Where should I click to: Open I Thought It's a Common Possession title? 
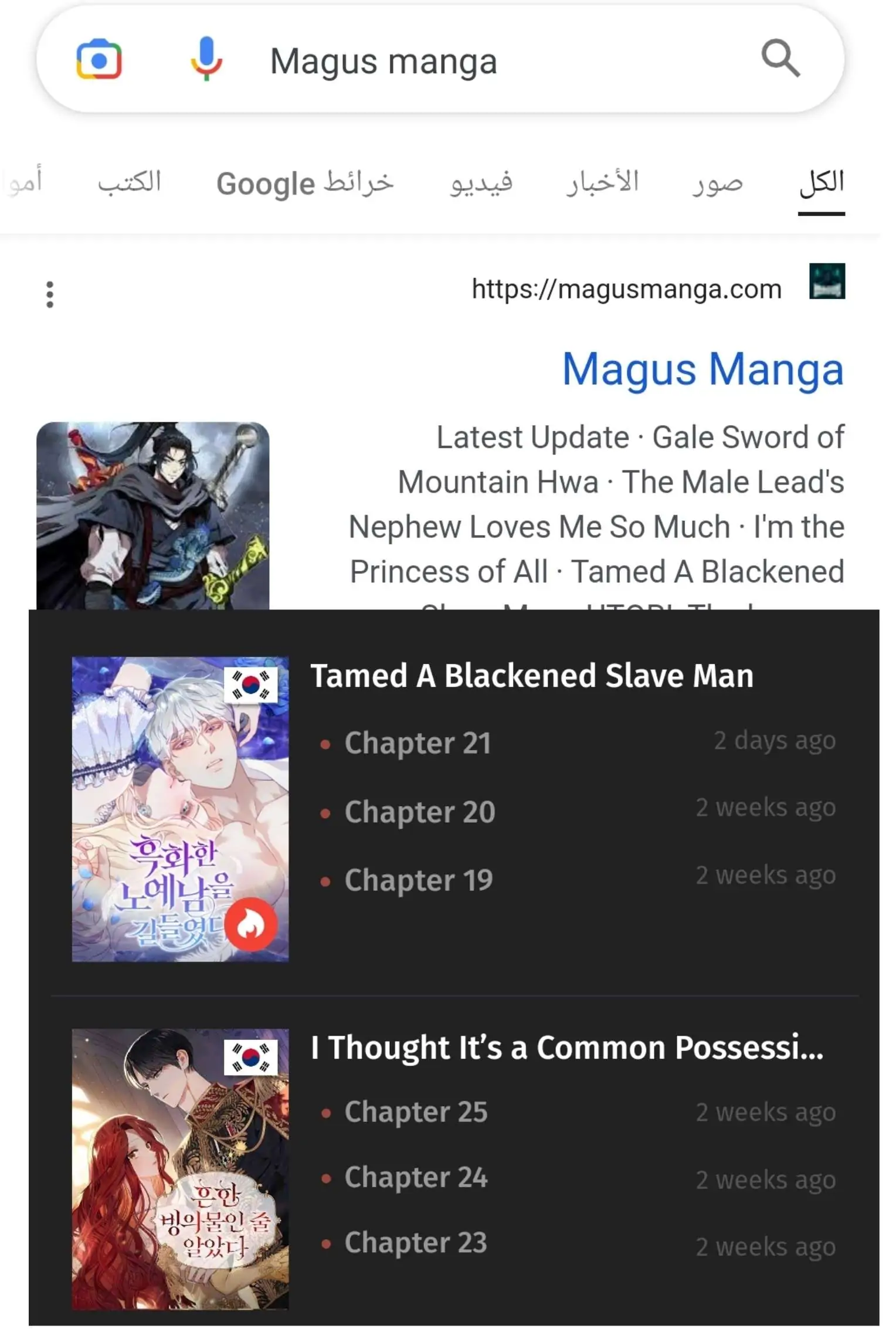(566, 1047)
